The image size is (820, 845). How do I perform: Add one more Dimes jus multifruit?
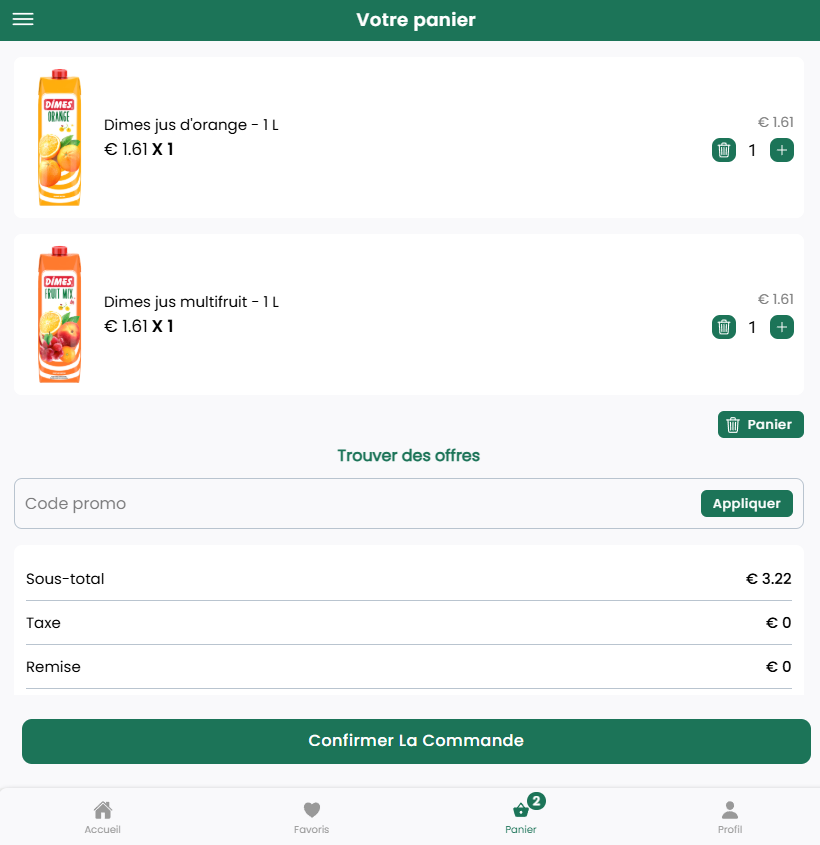[782, 327]
